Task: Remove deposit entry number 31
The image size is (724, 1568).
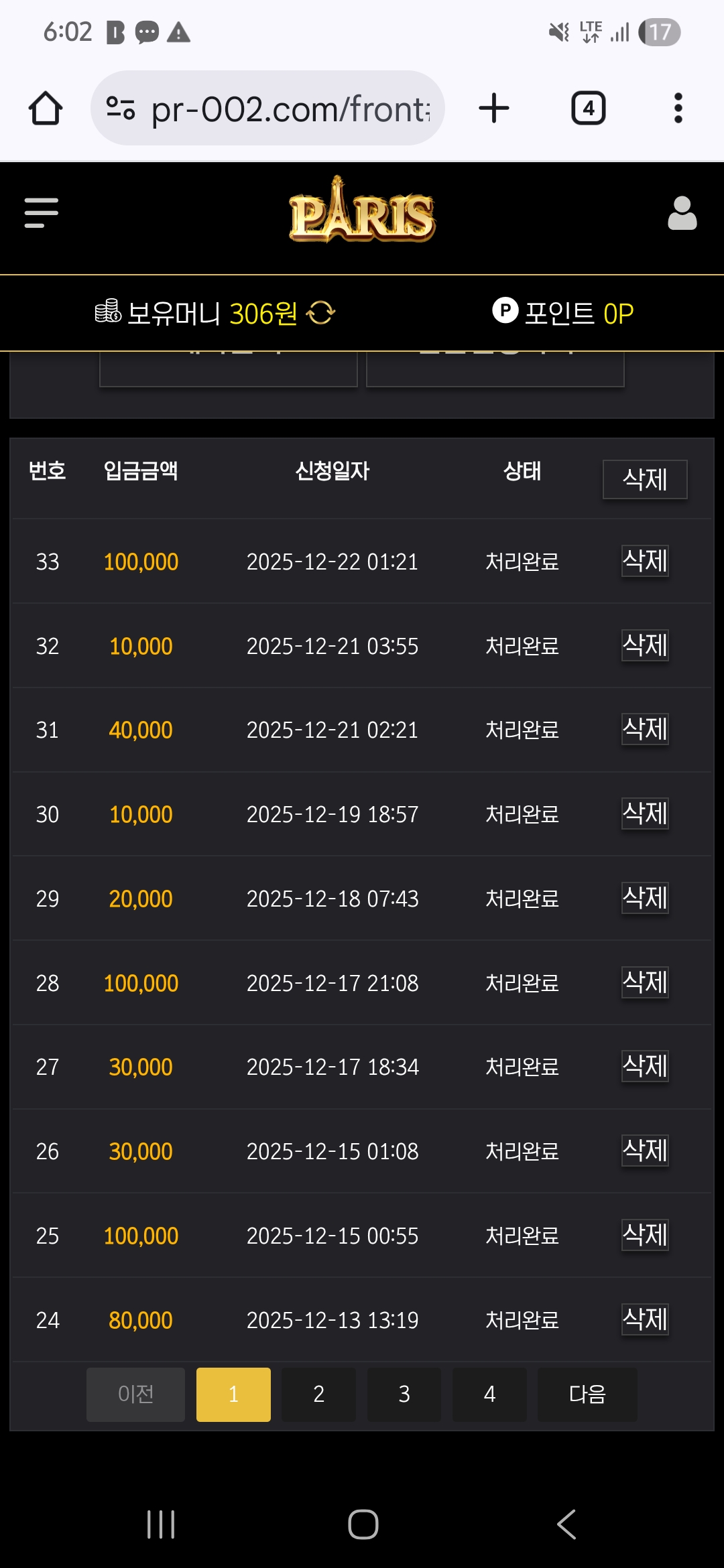Action: (644, 729)
